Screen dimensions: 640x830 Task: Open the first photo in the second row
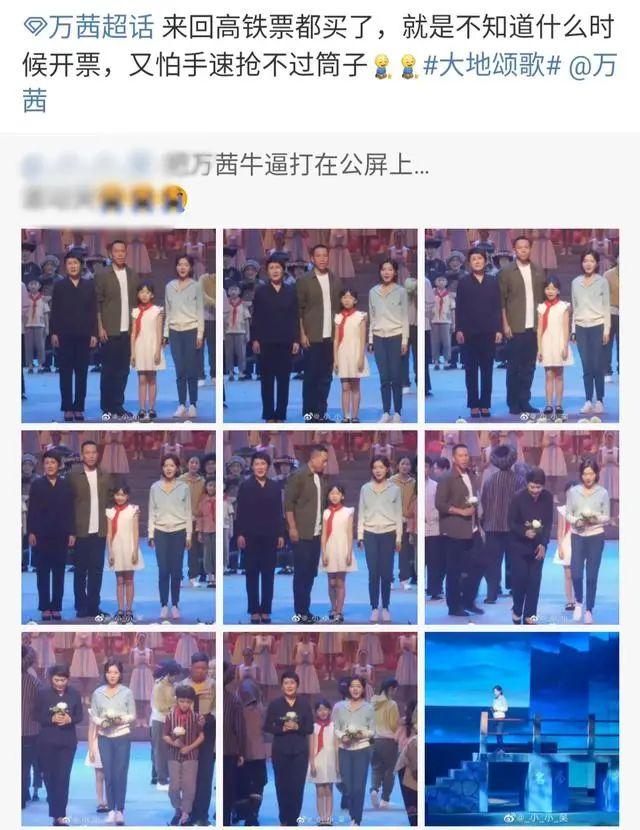coord(119,527)
